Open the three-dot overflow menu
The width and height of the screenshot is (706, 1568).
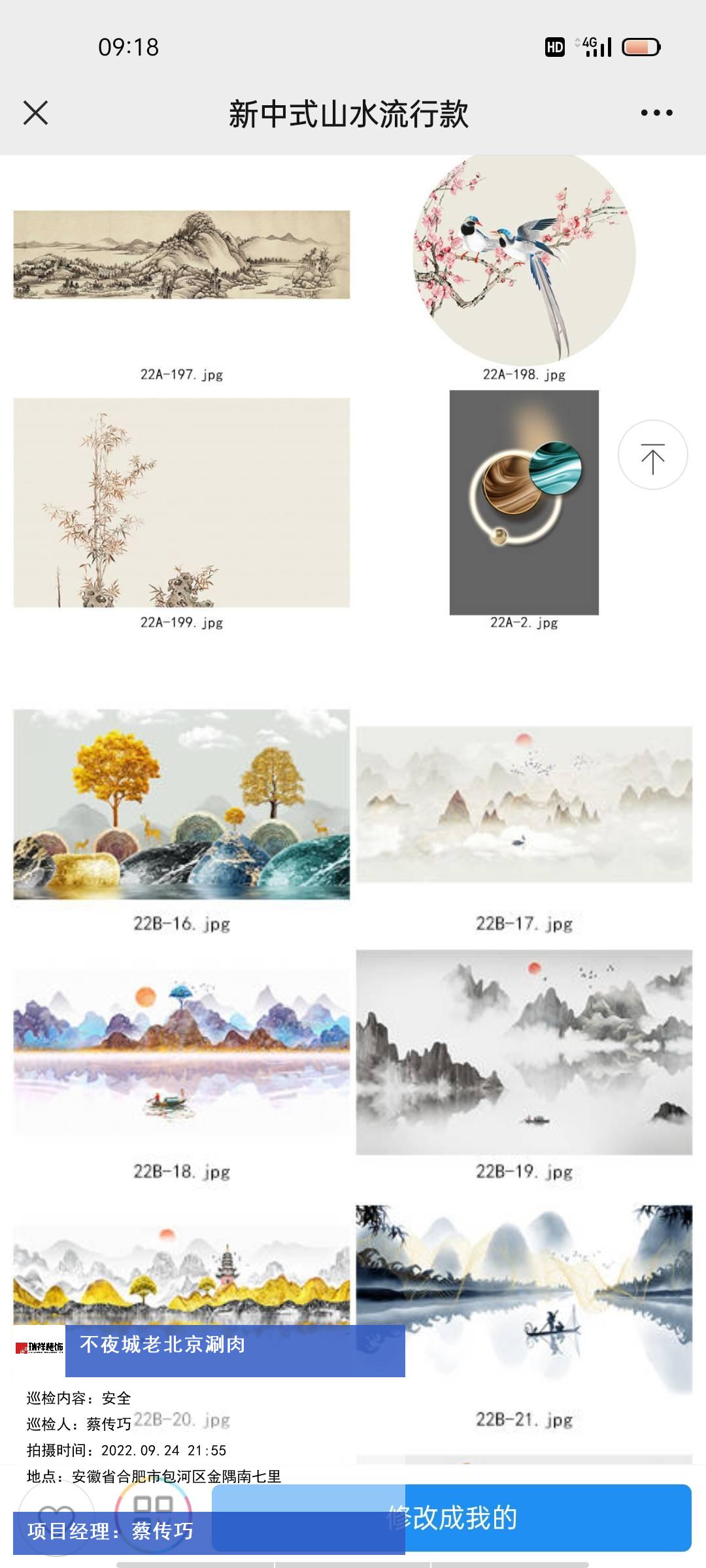point(656,113)
